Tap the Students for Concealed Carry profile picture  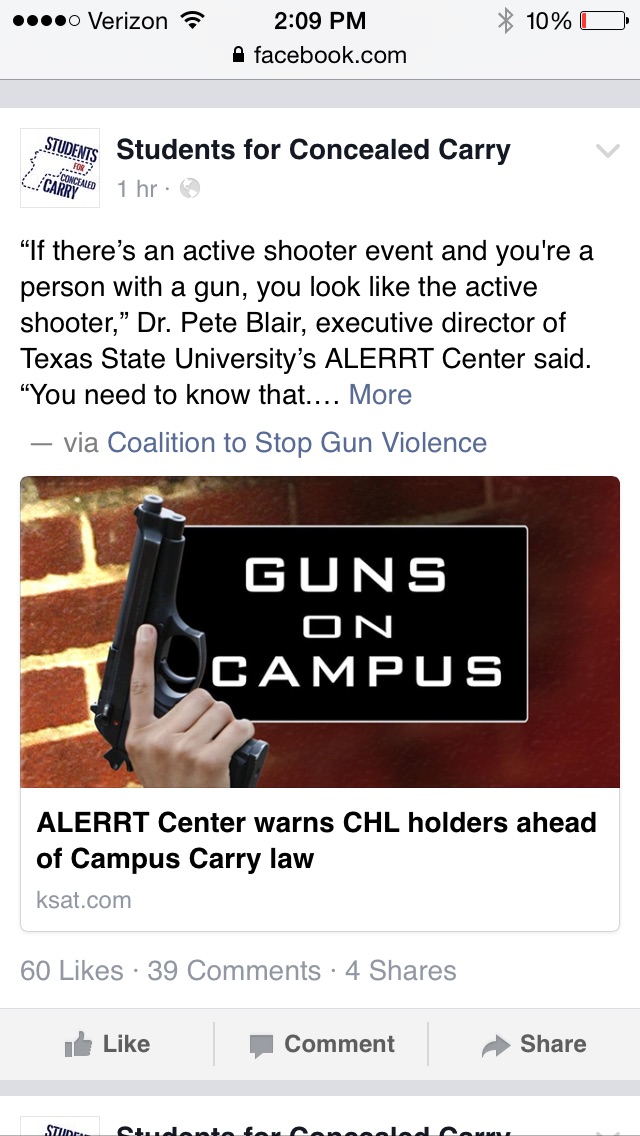[x=60, y=168]
